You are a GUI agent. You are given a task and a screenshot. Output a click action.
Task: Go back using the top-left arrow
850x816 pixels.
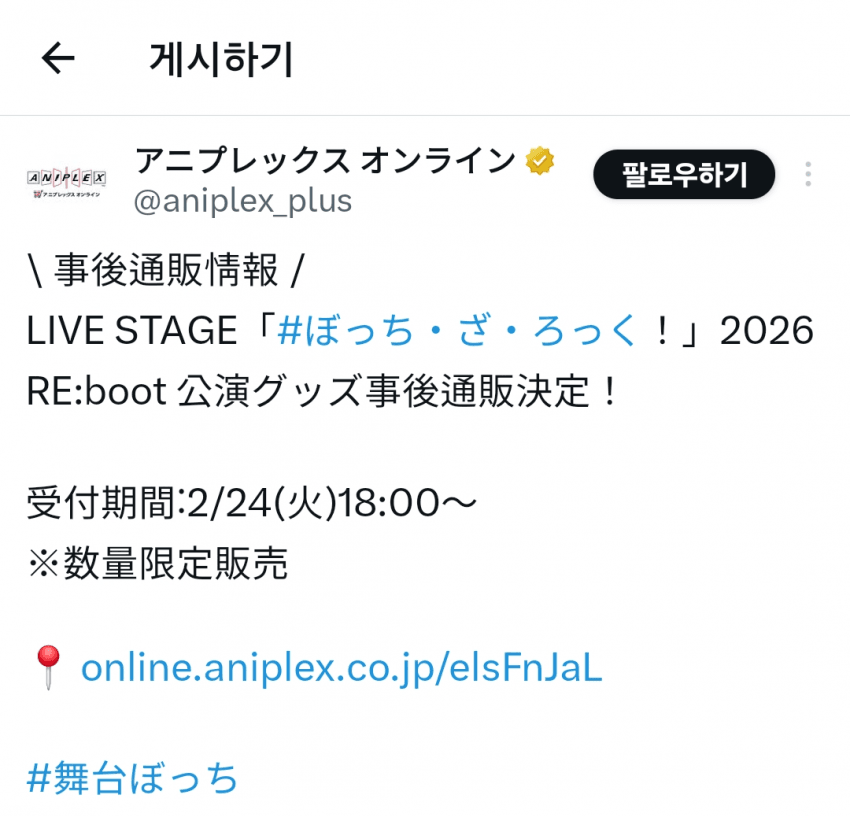pos(58,59)
